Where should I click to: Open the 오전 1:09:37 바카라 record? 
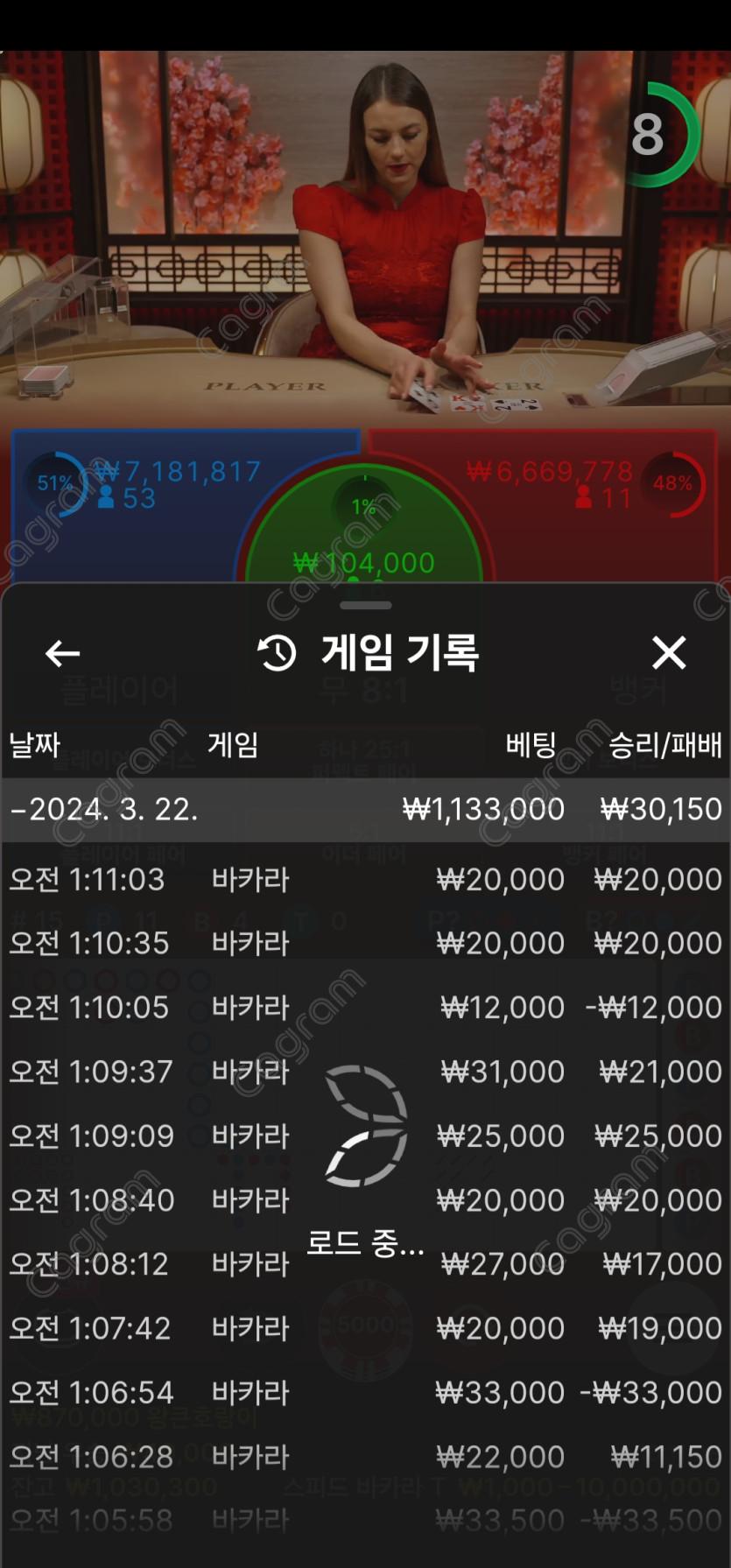tap(364, 1072)
